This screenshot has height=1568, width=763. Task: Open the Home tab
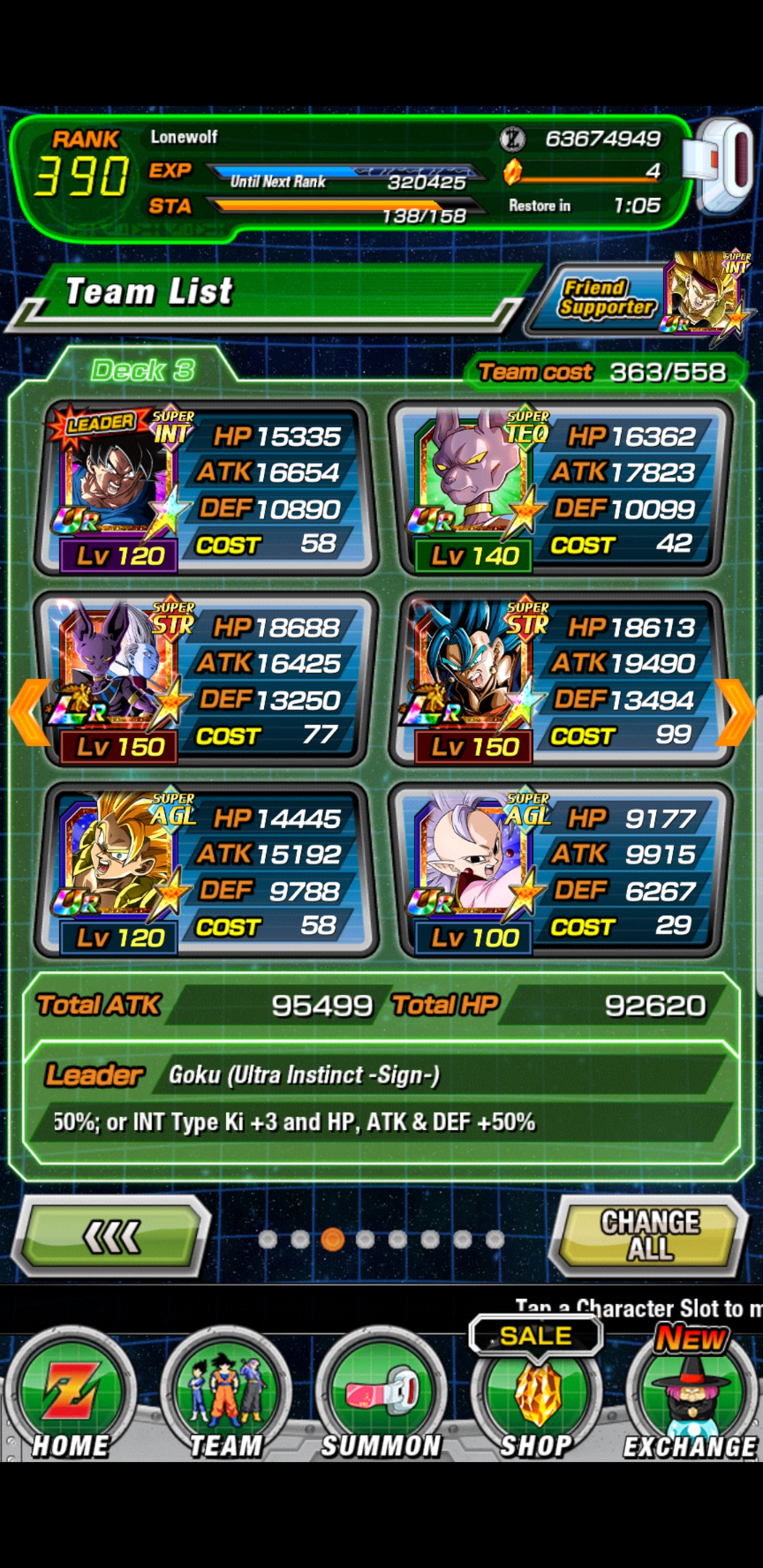(70, 1401)
